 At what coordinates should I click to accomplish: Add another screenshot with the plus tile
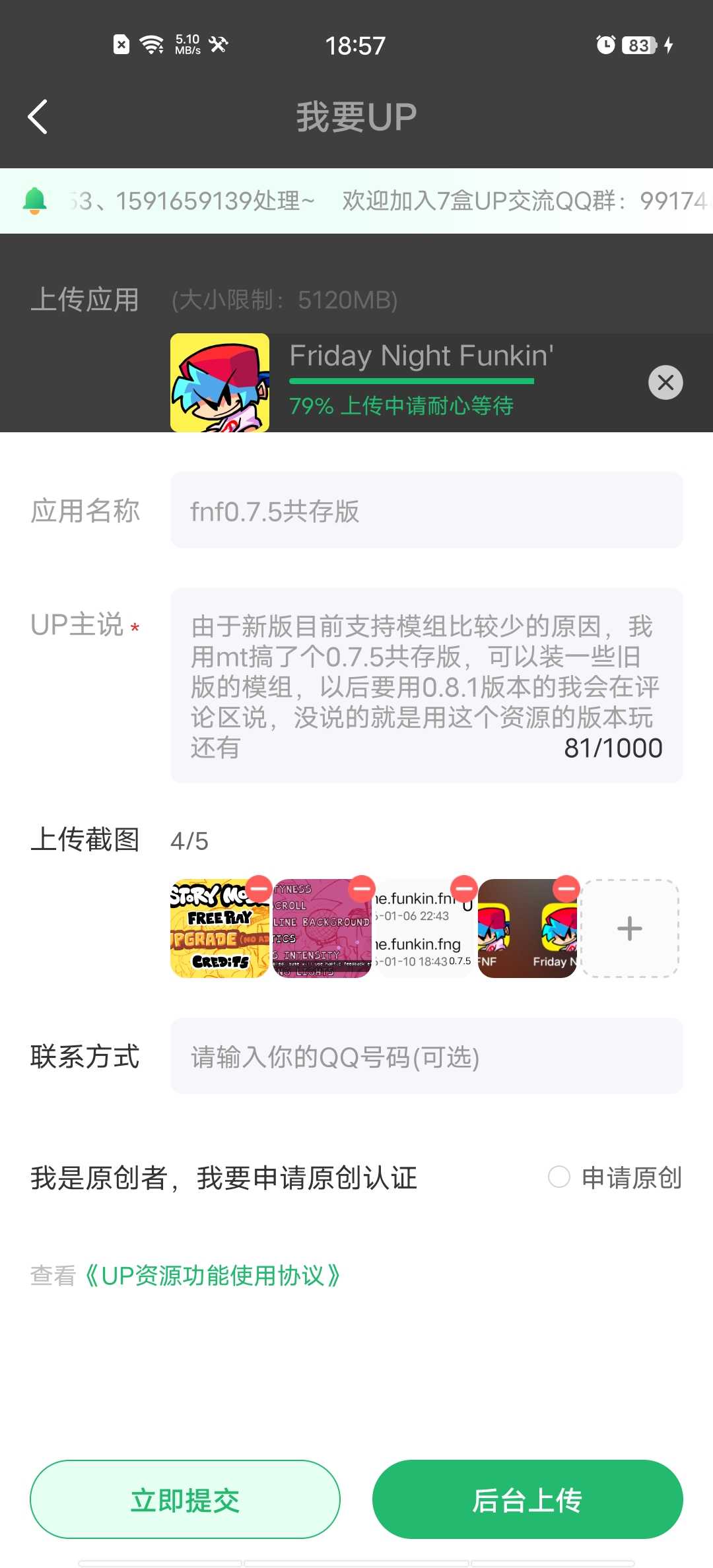click(x=629, y=929)
